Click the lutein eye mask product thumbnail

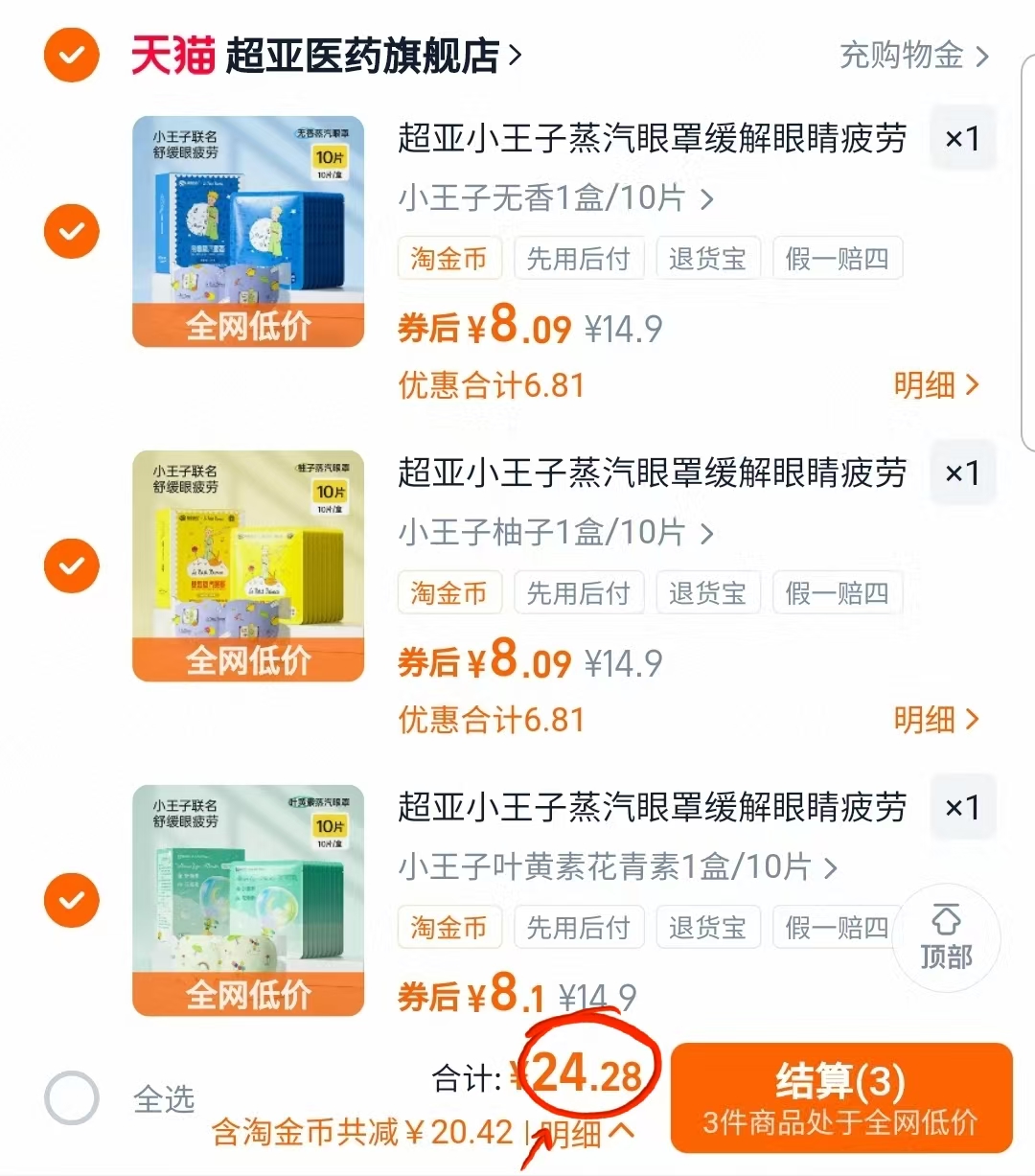tap(247, 899)
